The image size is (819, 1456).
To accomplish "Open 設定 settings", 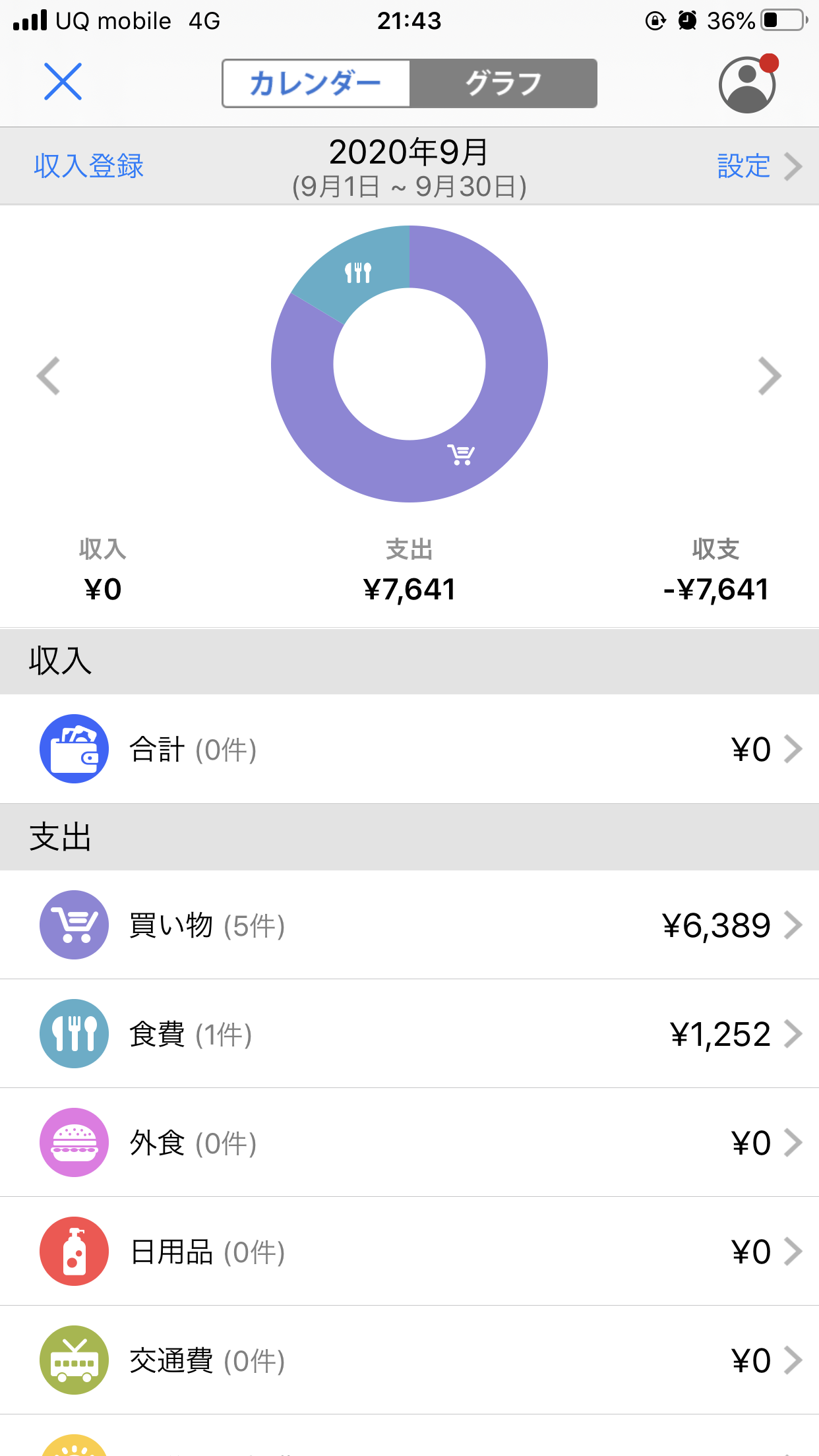I will coord(759,166).
